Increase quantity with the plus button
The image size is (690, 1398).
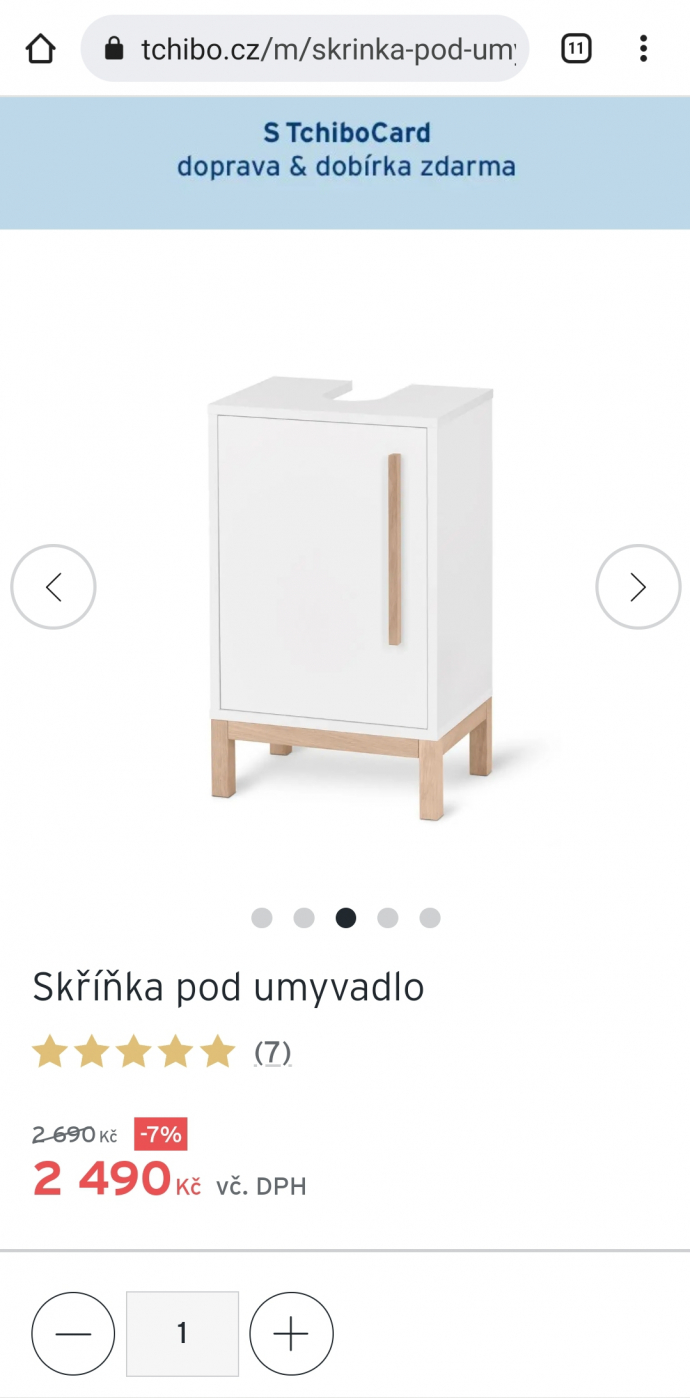[291, 1334]
